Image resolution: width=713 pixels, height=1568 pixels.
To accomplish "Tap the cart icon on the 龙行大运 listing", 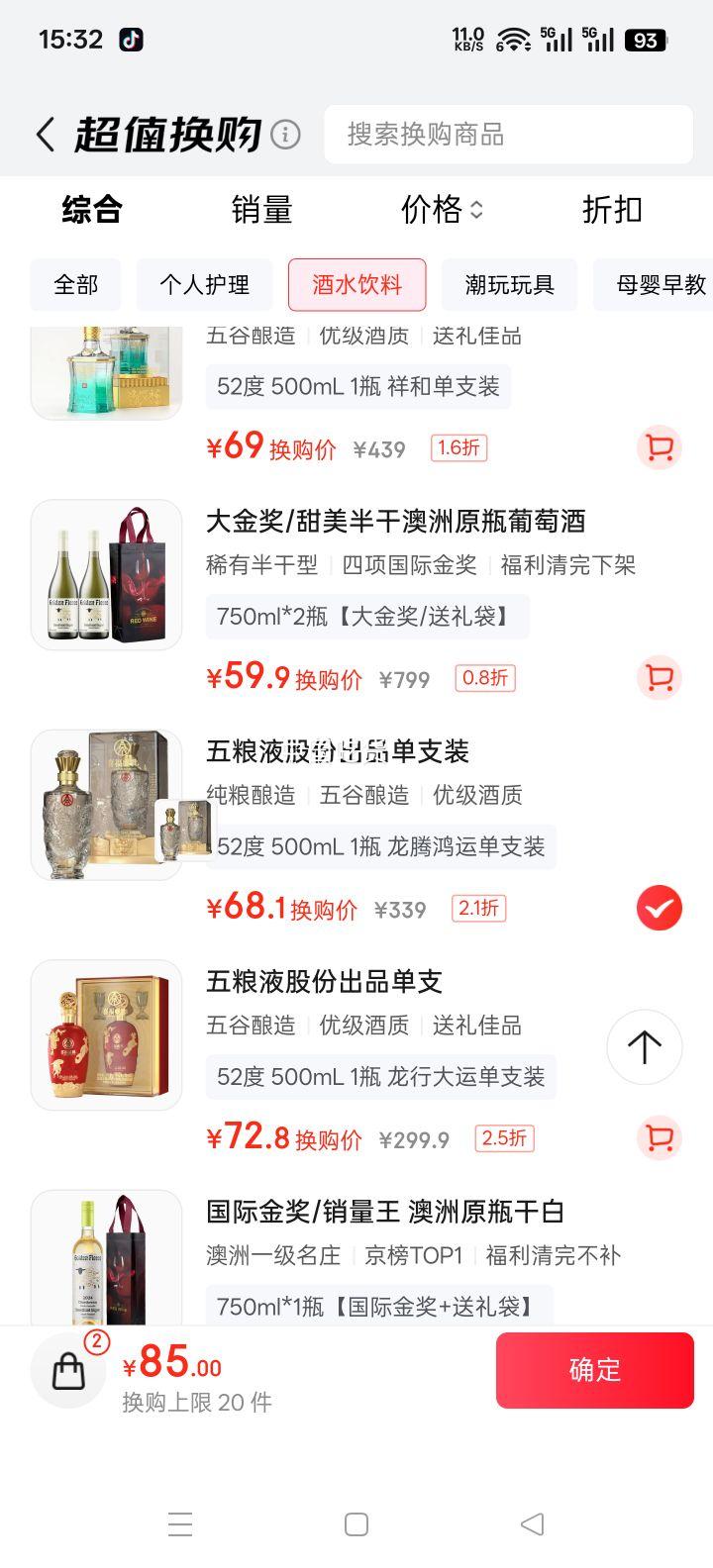I will [x=660, y=1138].
